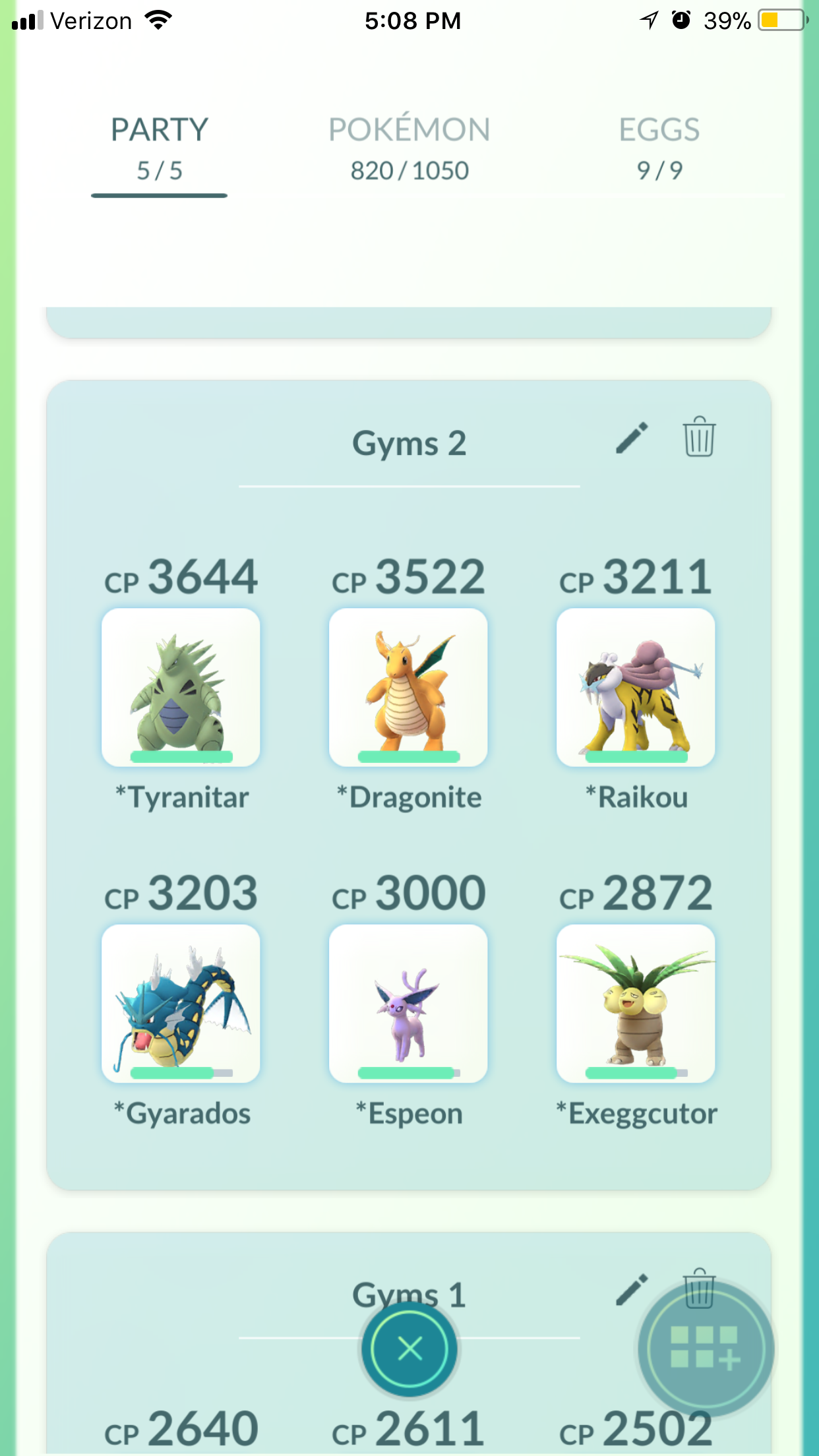Image resolution: width=819 pixels, height=1456 pixels.
Task: Close the party screen
Action: tap(409, 1349)
